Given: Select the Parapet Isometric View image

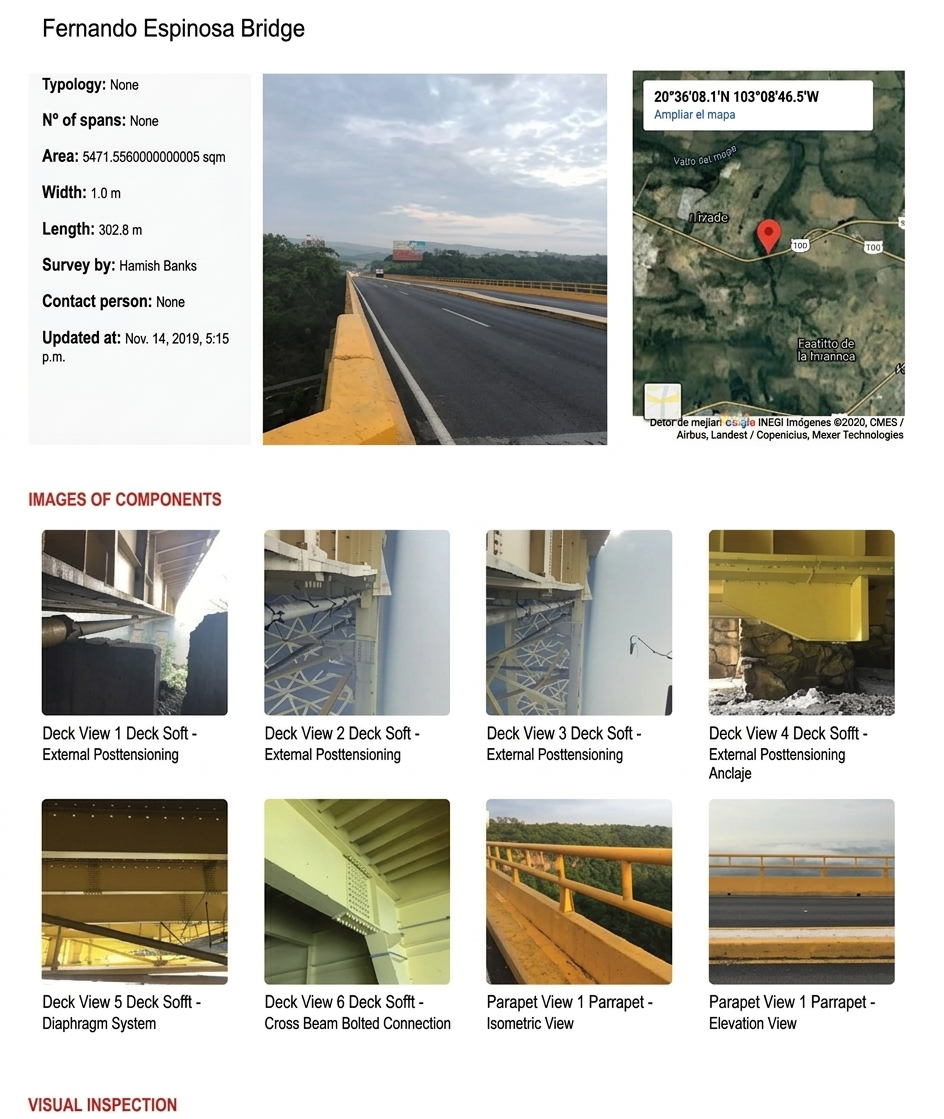Looking at the screenshot, I should [x=579, y=891].
